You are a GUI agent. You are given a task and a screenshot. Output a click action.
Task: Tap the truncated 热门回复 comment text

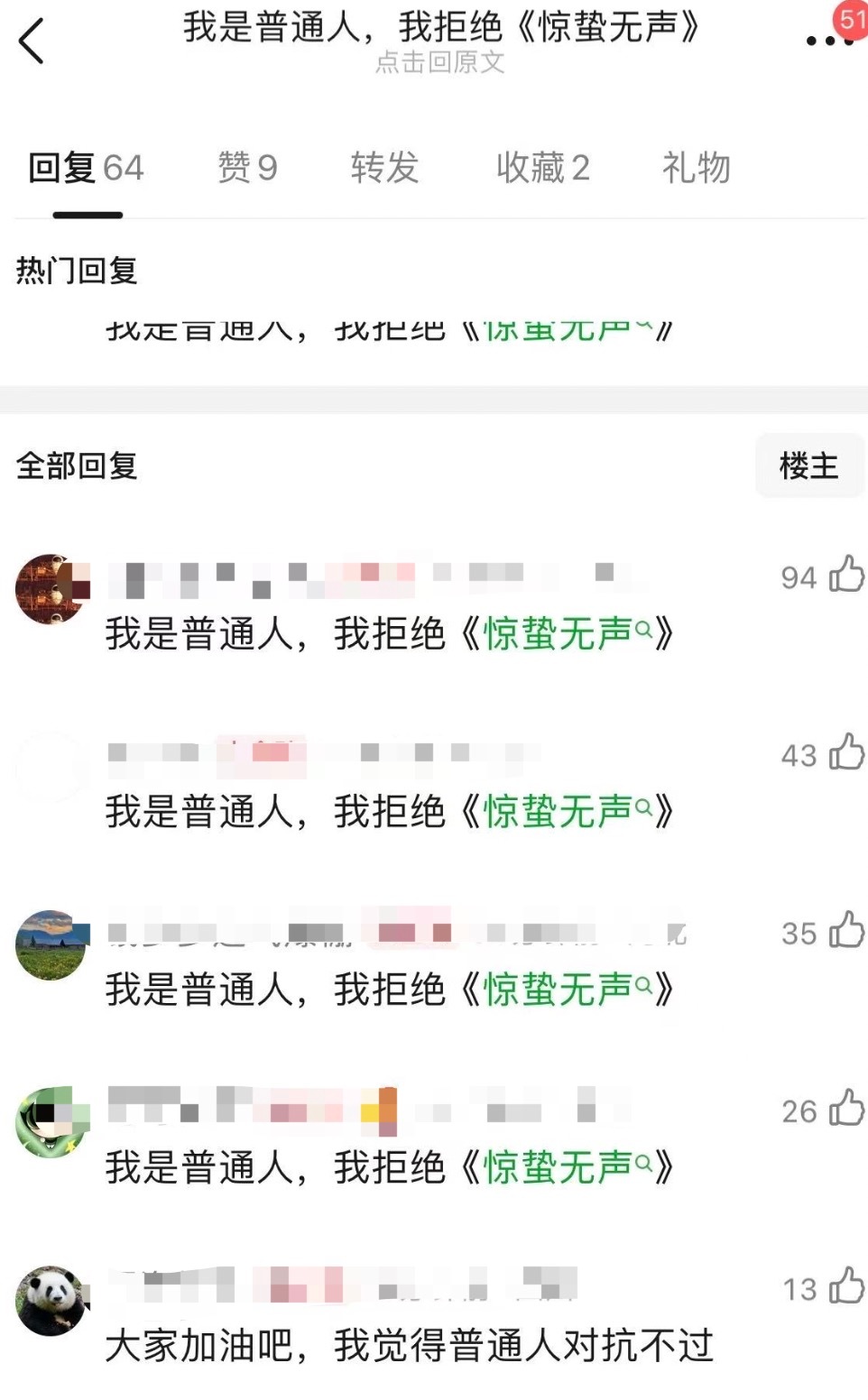[x=388, y=328]
